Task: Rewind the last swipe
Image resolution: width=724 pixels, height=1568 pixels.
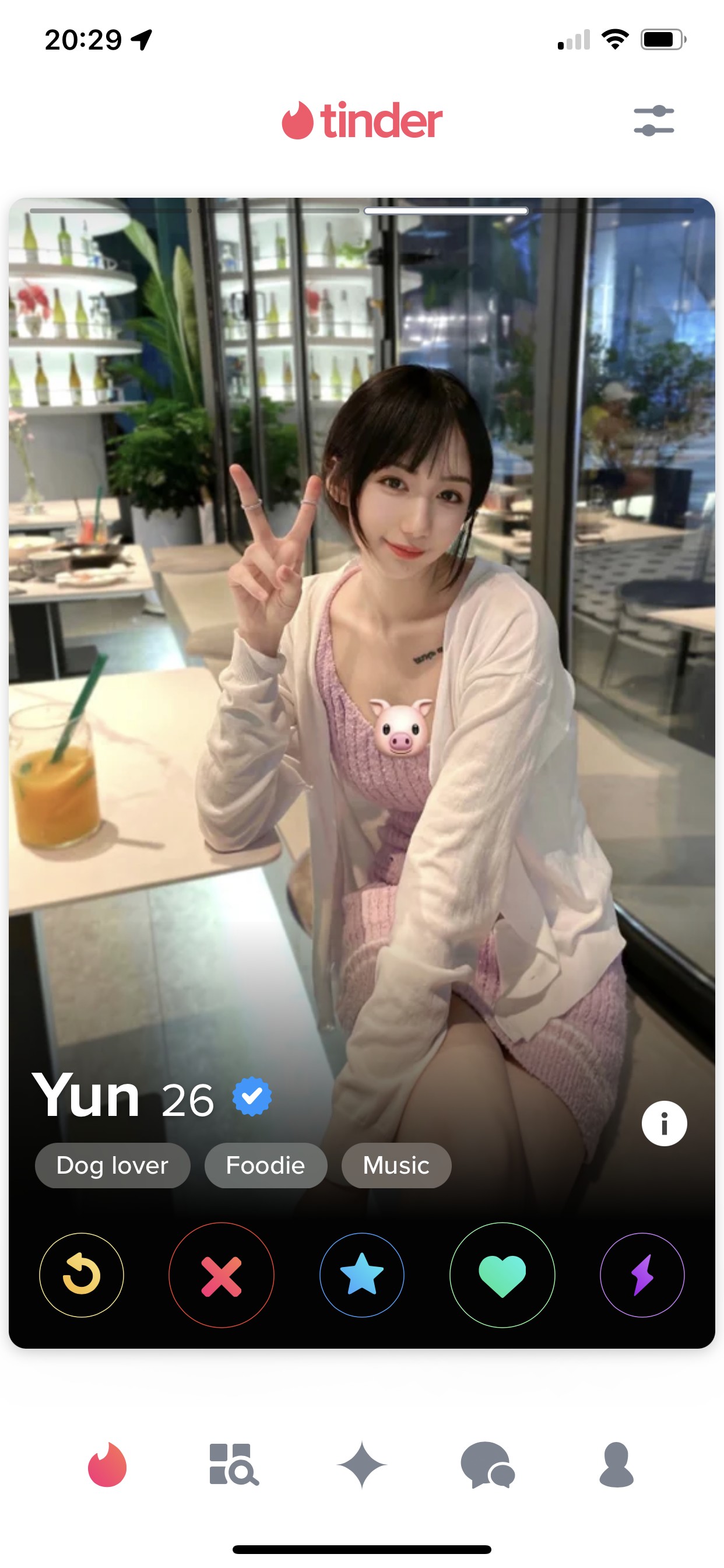Action: pos(82,1275)
